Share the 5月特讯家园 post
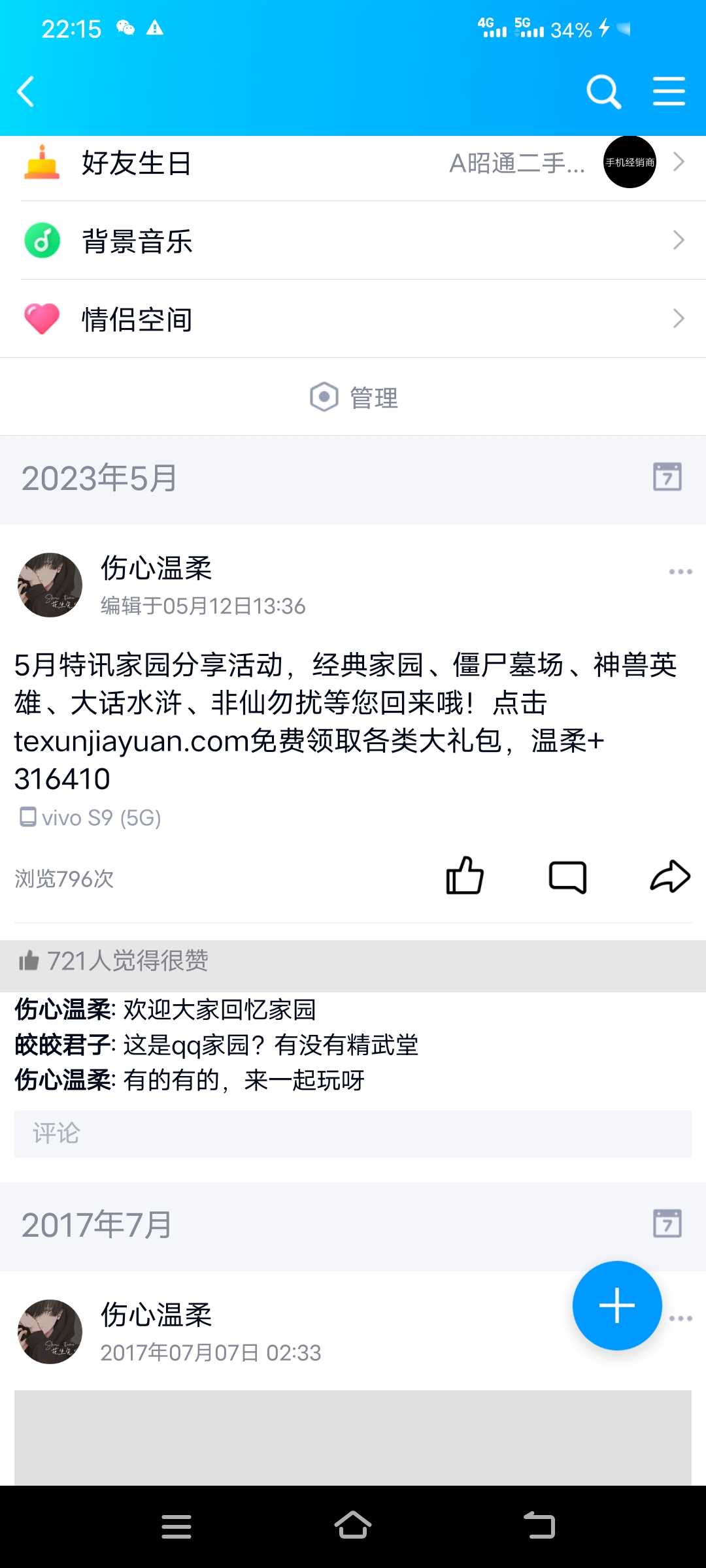Screen dimensions: 706x1568 coord(670,876)
